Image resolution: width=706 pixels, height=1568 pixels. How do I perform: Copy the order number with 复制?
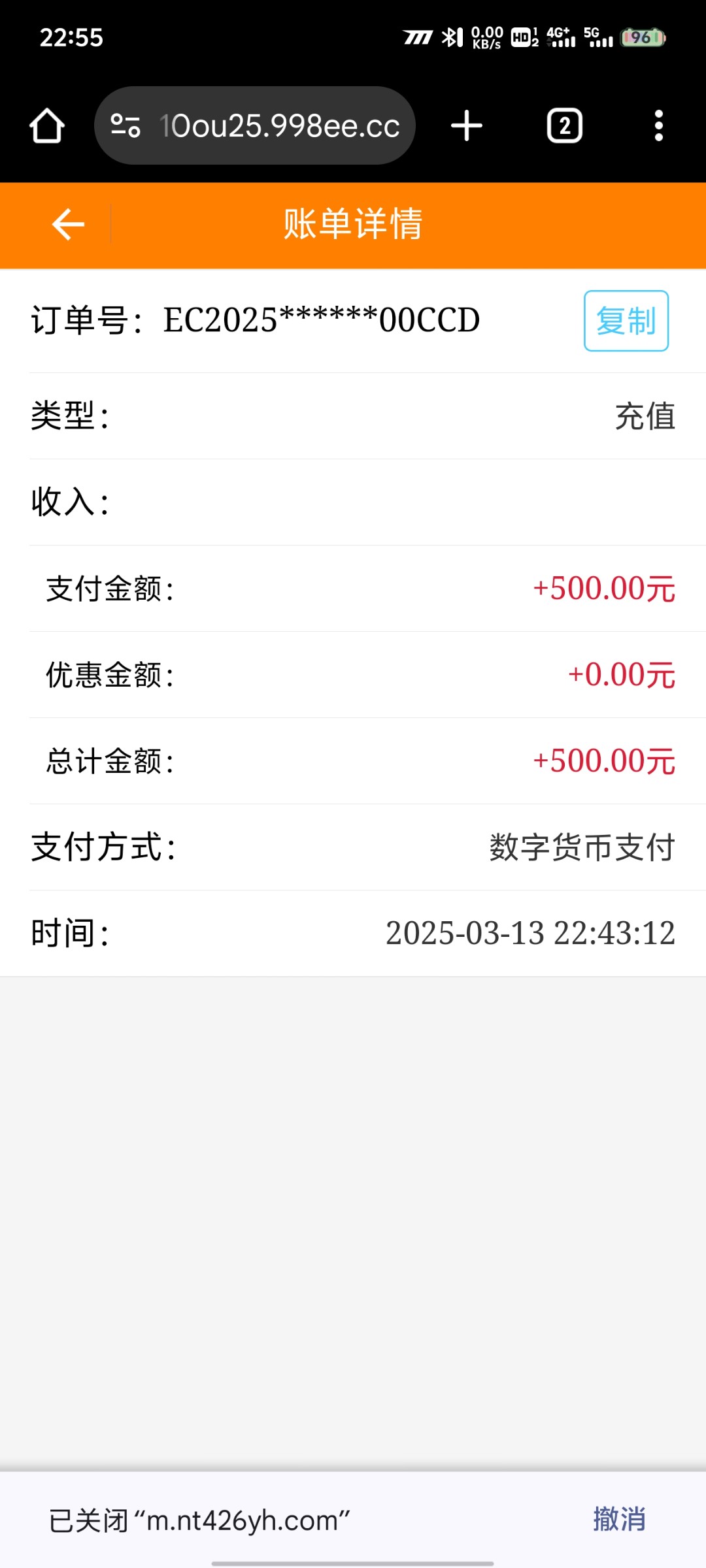click(x=626, y=321)
